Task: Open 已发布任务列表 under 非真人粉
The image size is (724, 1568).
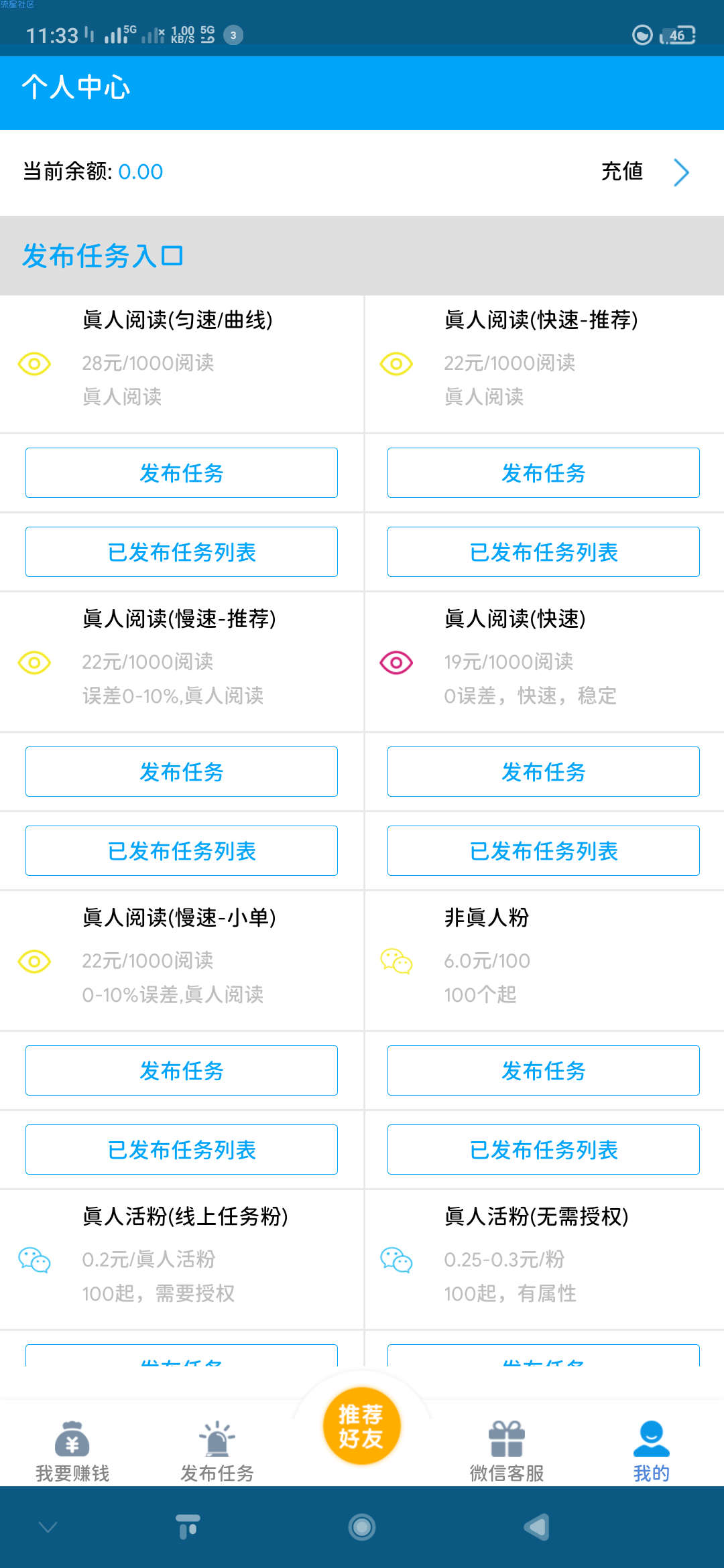Action: coord(544,1150)
